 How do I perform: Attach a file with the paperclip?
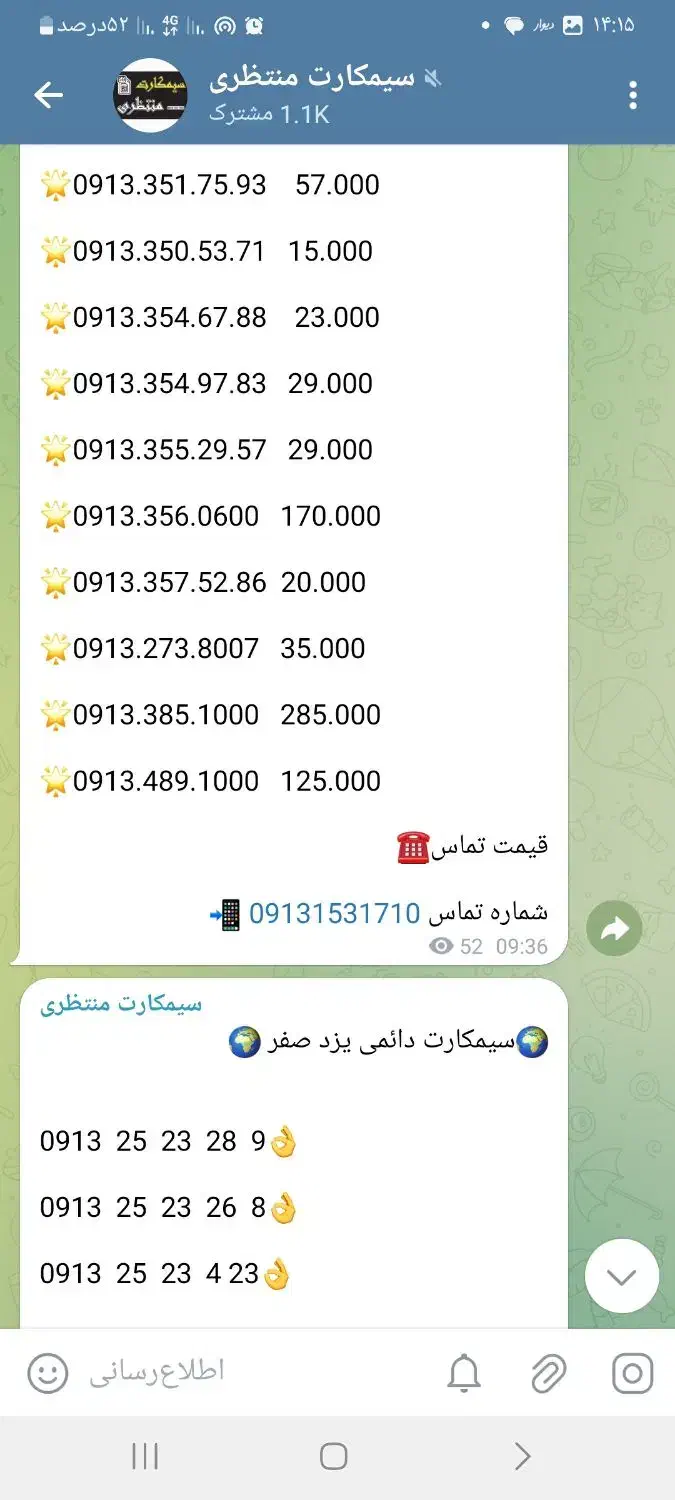click(548, 1374)
